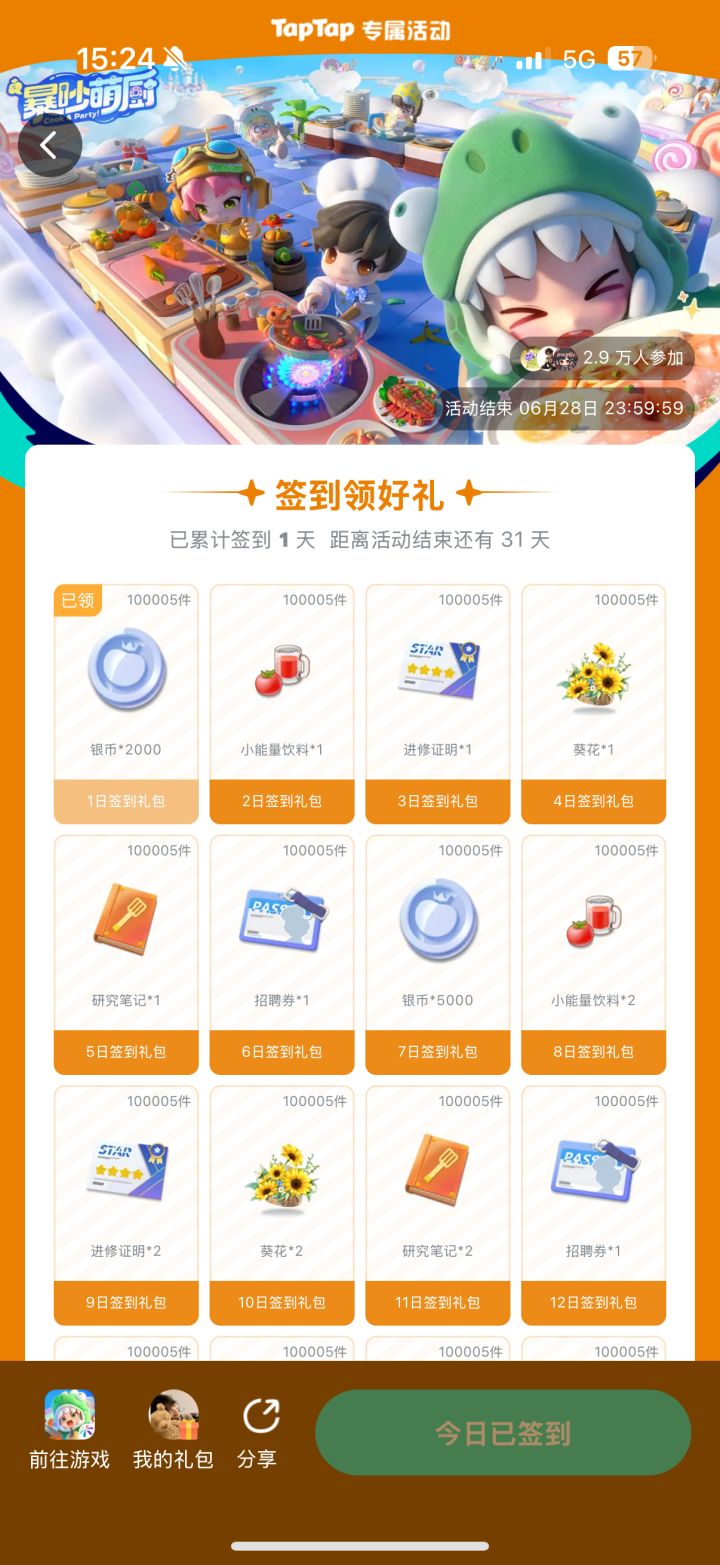Image resolution: width=720 pixels, height=1565 pixels.
Task: Click the STAR 进修证明 certificate icon
Action: pyautogui.click(x=437, y=668)
